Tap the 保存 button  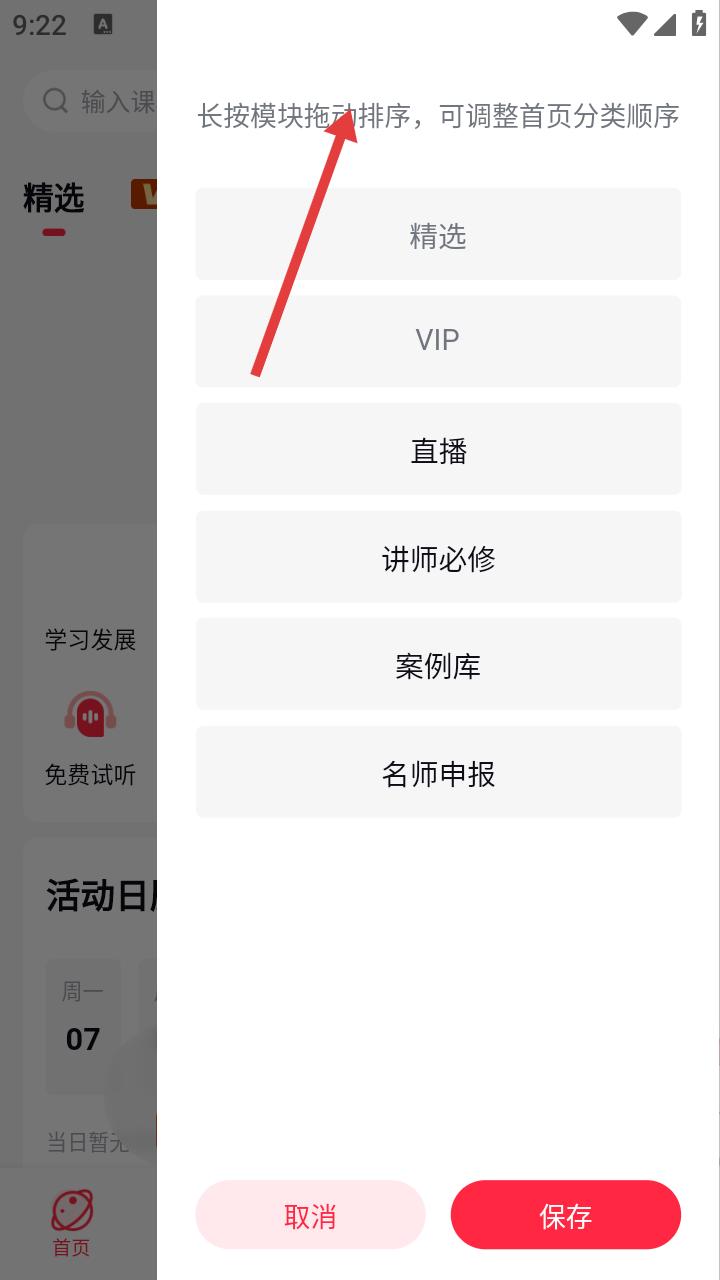[565, 1215]
